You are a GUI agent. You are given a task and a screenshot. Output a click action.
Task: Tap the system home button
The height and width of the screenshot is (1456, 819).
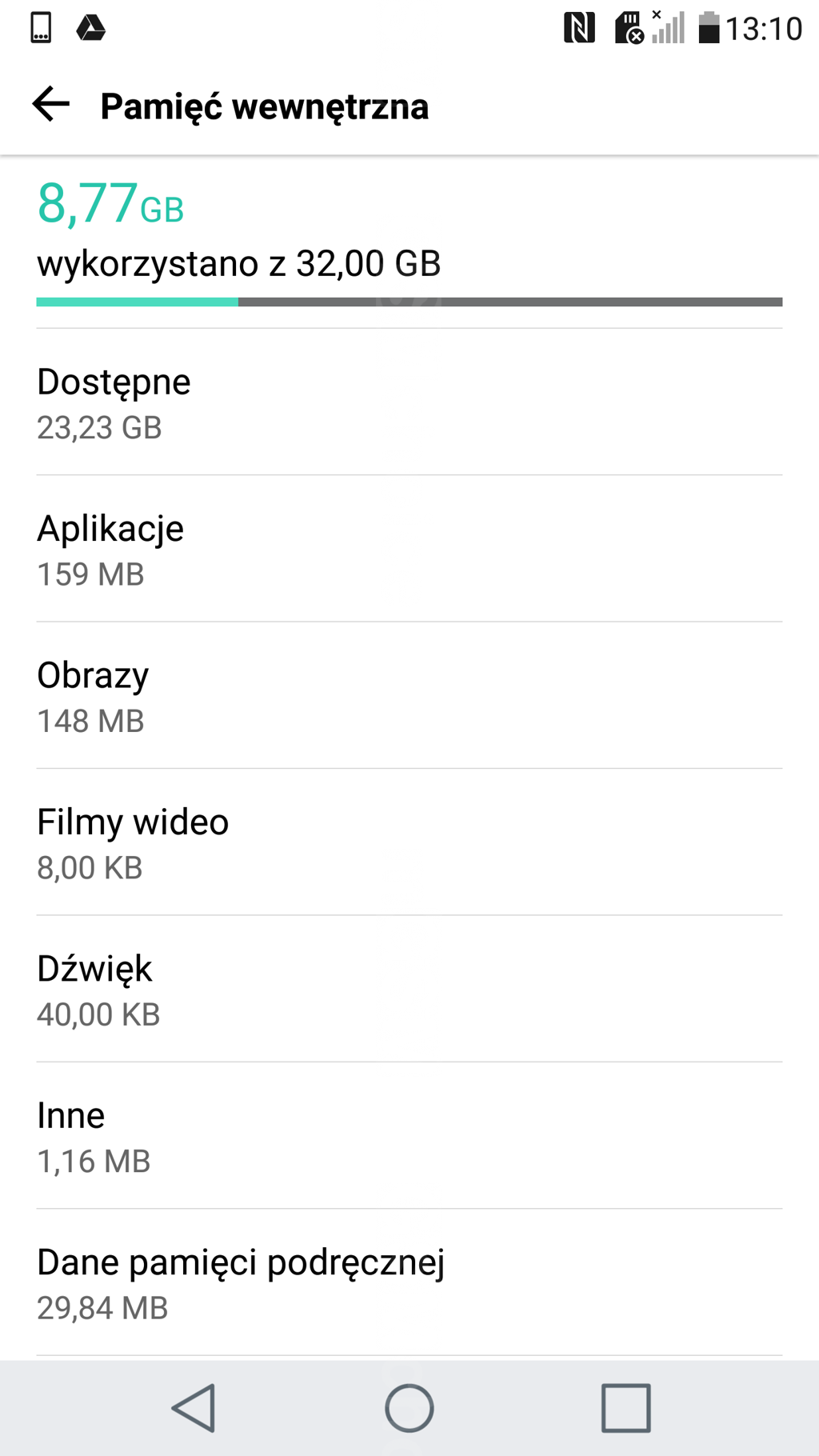409,1408
